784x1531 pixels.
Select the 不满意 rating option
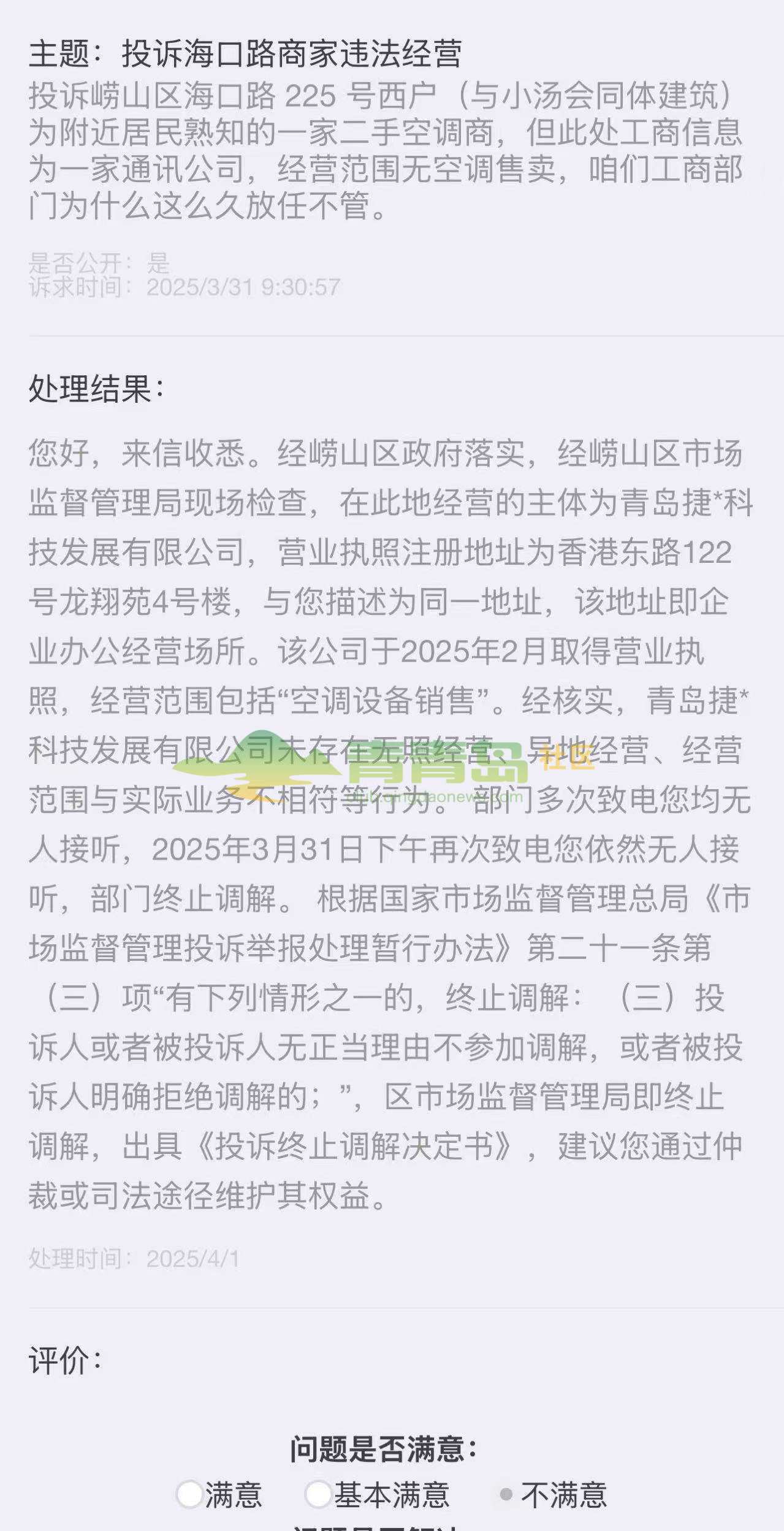tap(506, 1494)
